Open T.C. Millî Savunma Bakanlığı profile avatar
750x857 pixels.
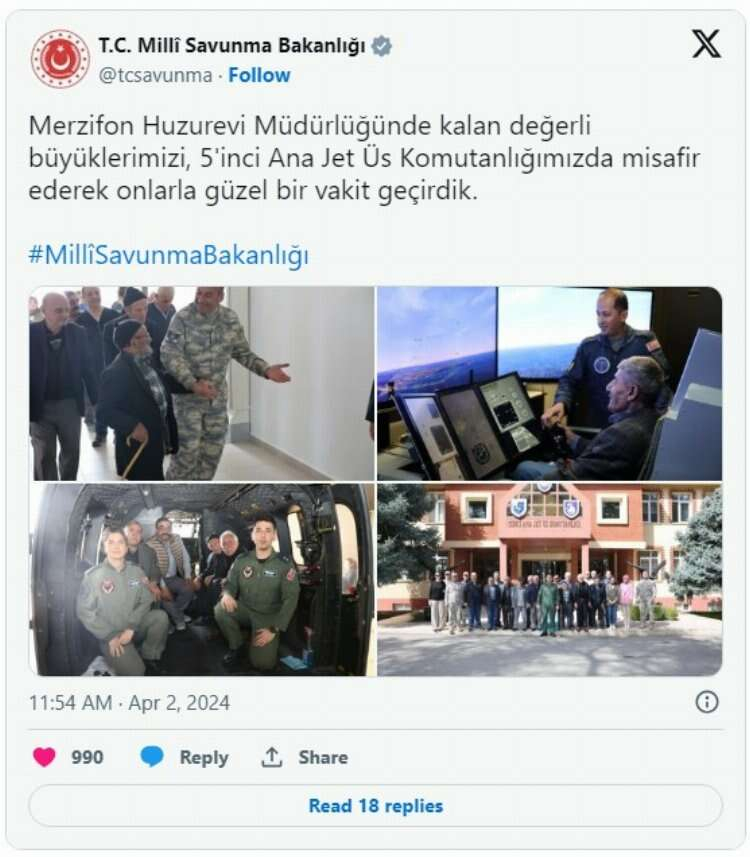coord(60,59)
